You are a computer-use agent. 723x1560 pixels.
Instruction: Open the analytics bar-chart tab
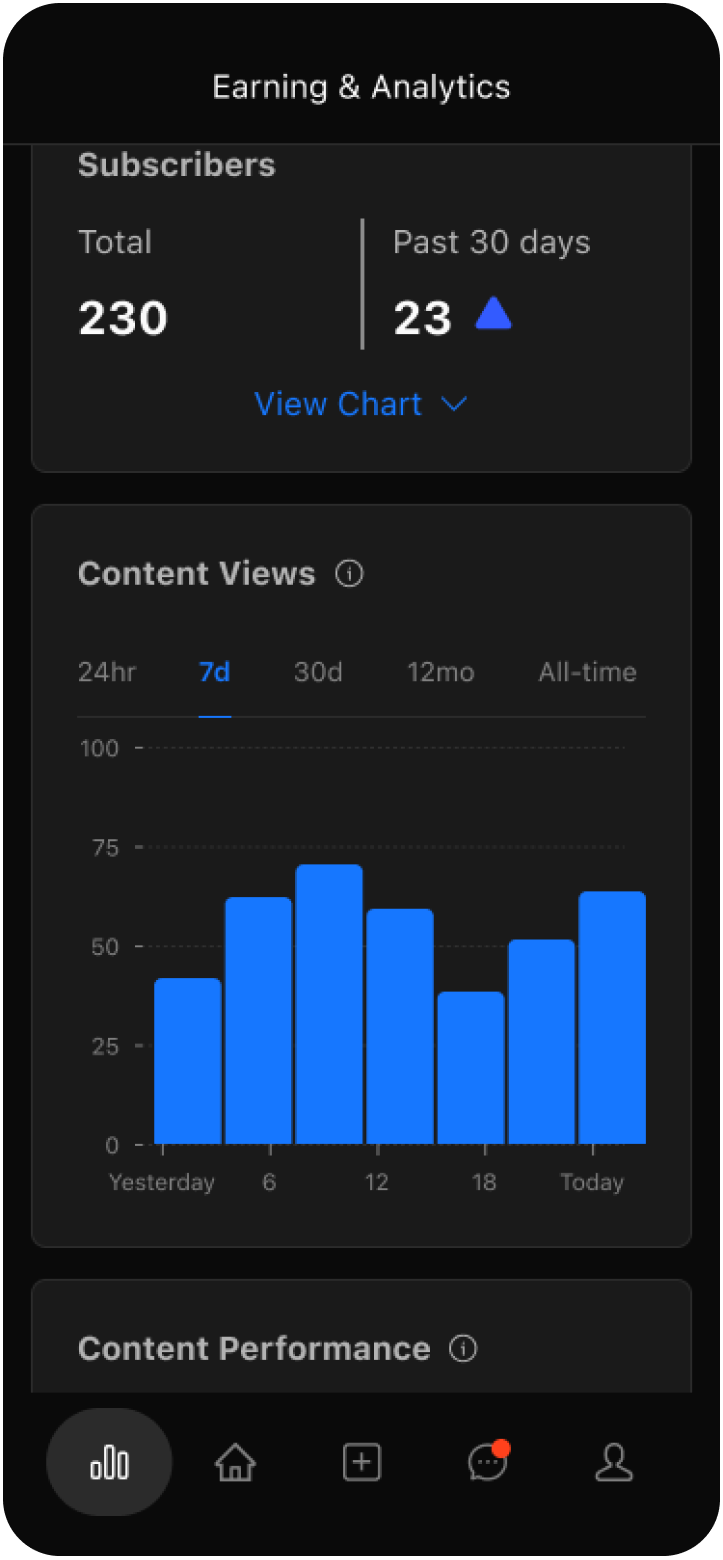click(x=109, y=1463)
